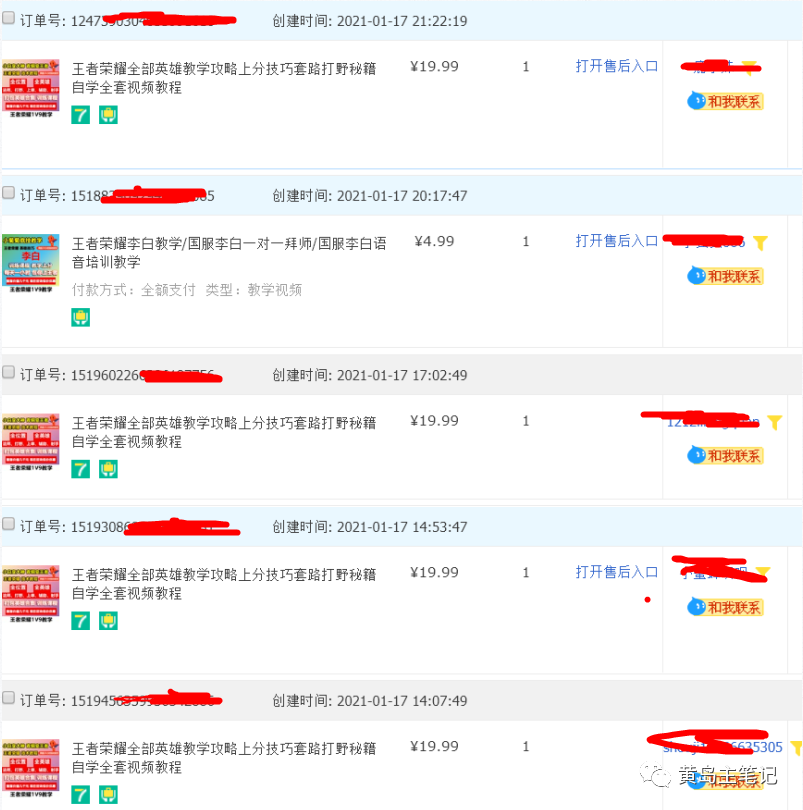
Task: Contact the buyer of the 李白教学 order via 和我联系
Action: (726, 276)
